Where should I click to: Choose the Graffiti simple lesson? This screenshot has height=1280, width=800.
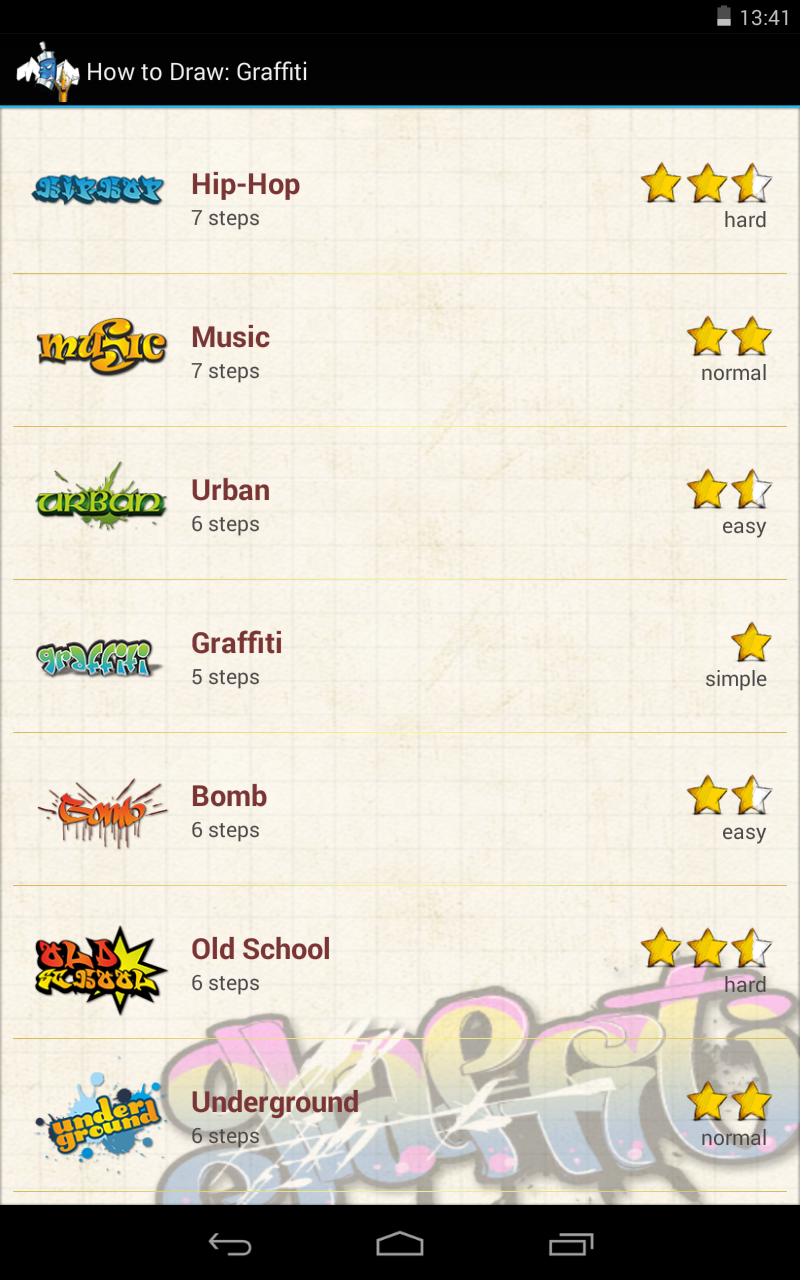(x=400, y=656)
